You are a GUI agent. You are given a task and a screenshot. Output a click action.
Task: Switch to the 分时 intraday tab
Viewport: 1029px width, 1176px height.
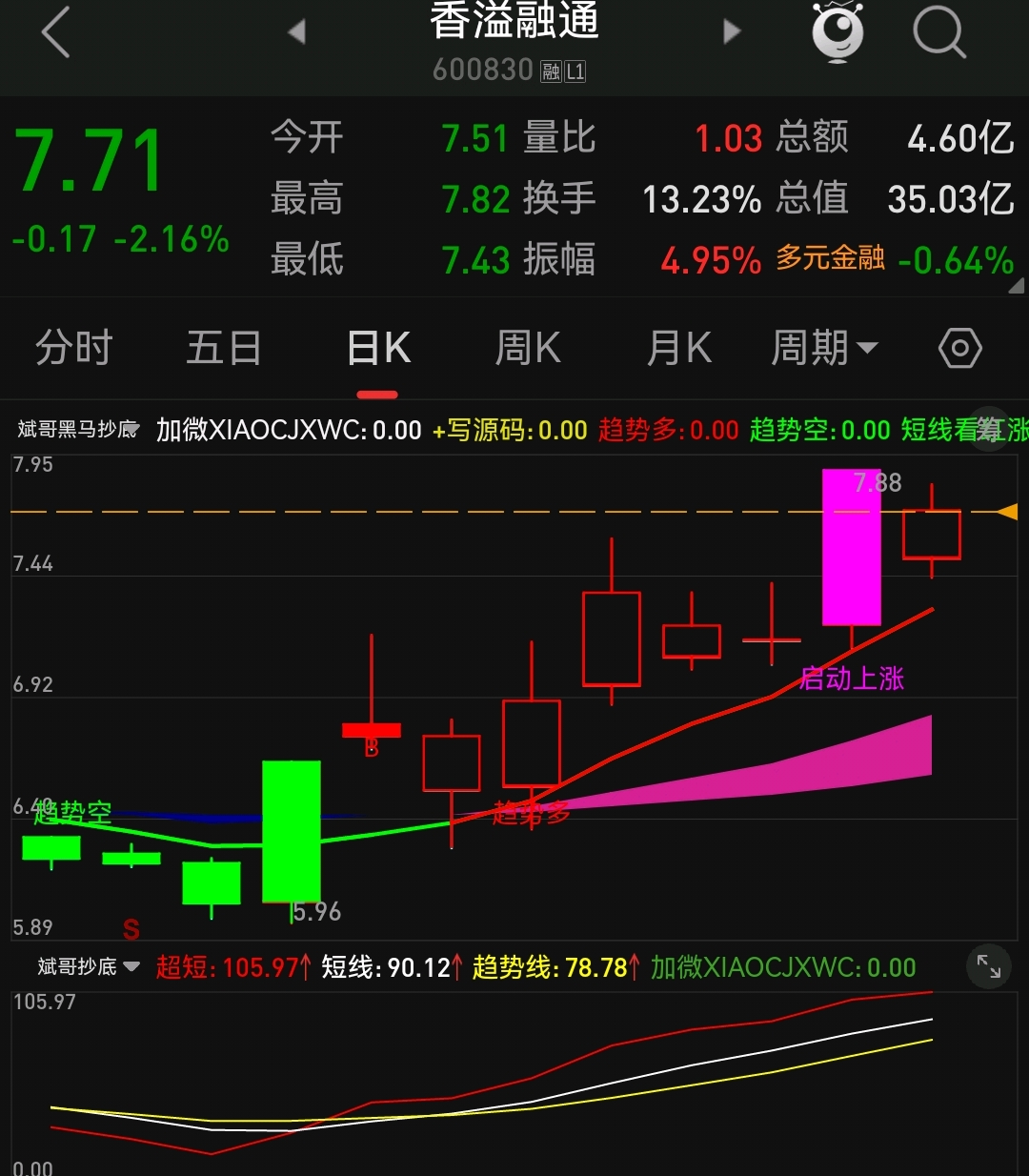pos(72,348)
